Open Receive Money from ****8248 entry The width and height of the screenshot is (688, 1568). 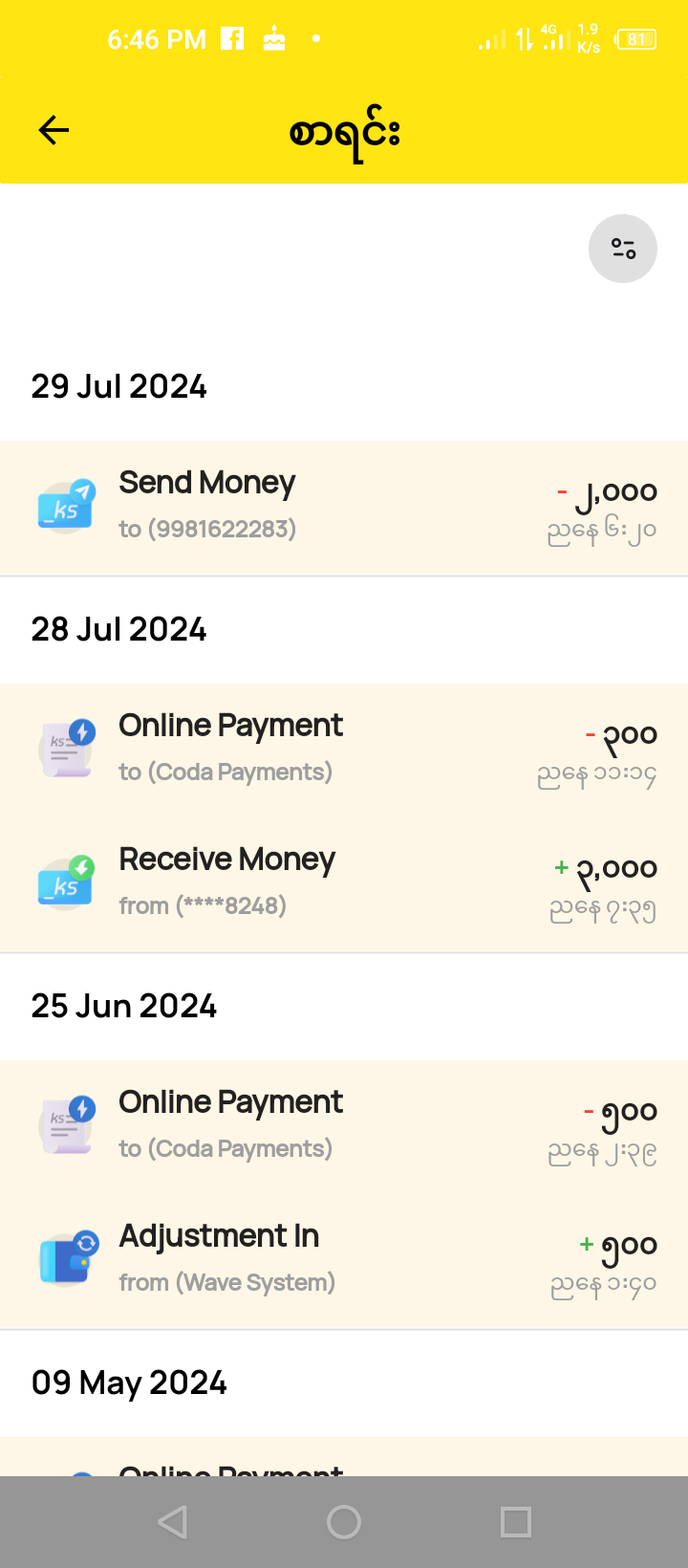click(344, 883)
